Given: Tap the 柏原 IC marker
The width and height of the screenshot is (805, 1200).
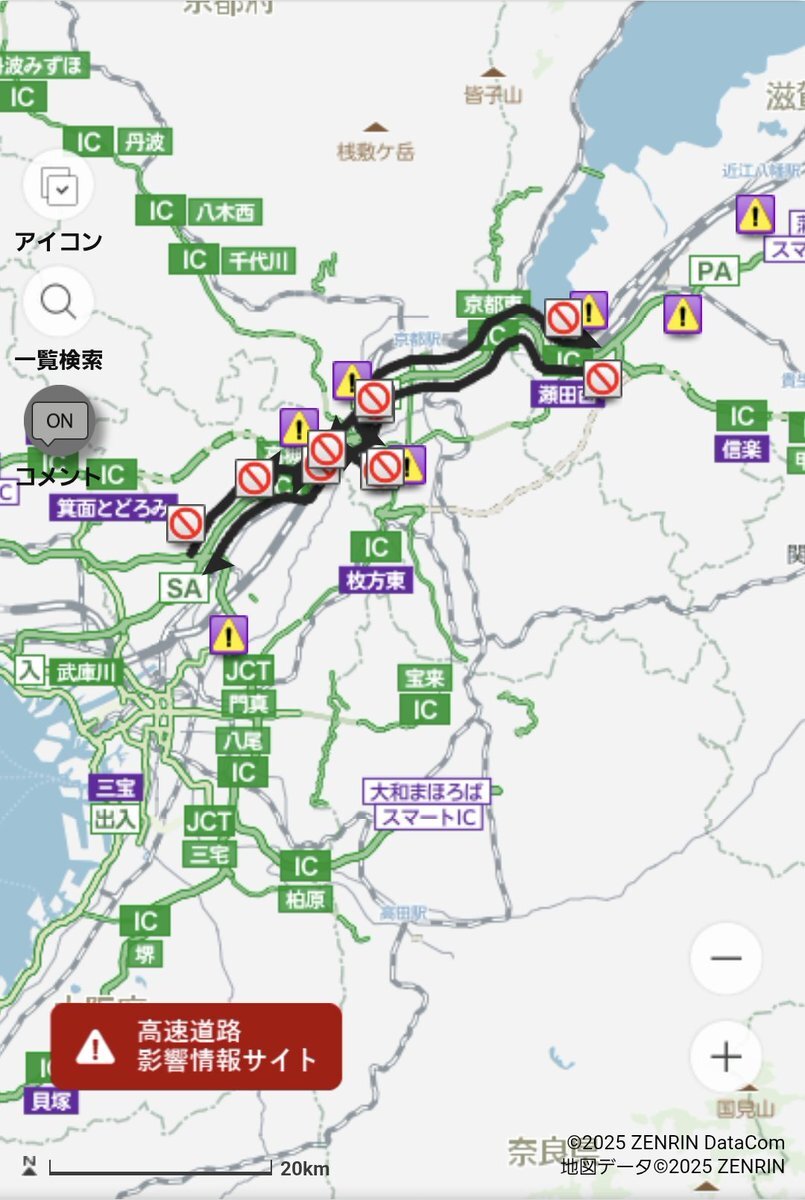Looking at the screenshot, I should (x=305, y=866).
